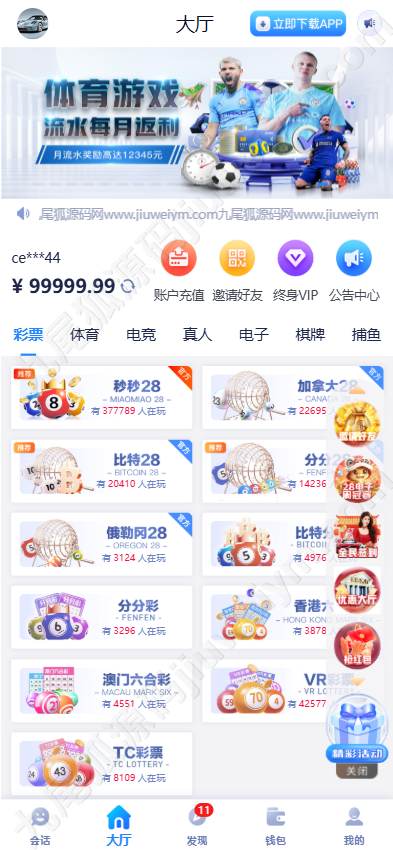Close the 精彩活动 floating widget
Image resolution: width=393 pixels, height=850 pixels.
tap(356, 770)
